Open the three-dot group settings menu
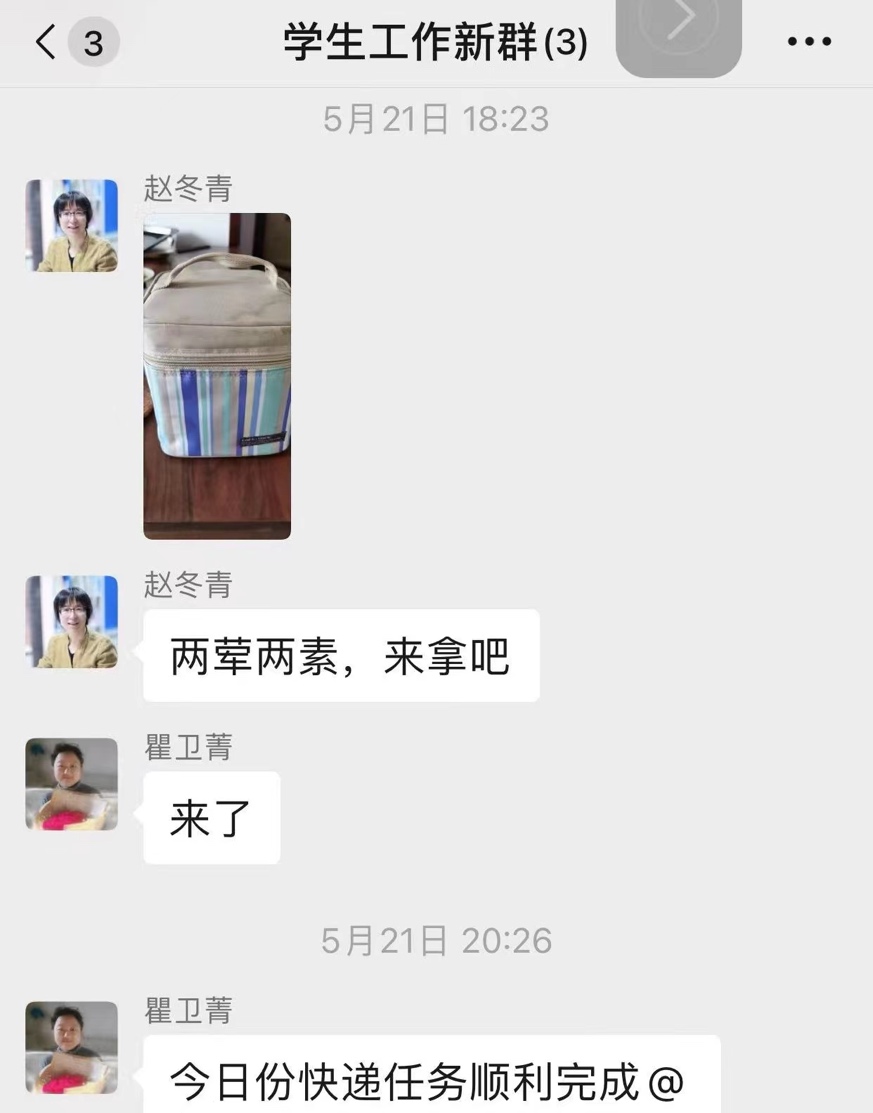The height and width of the screenshot is (1113, 873). point(811,41)
